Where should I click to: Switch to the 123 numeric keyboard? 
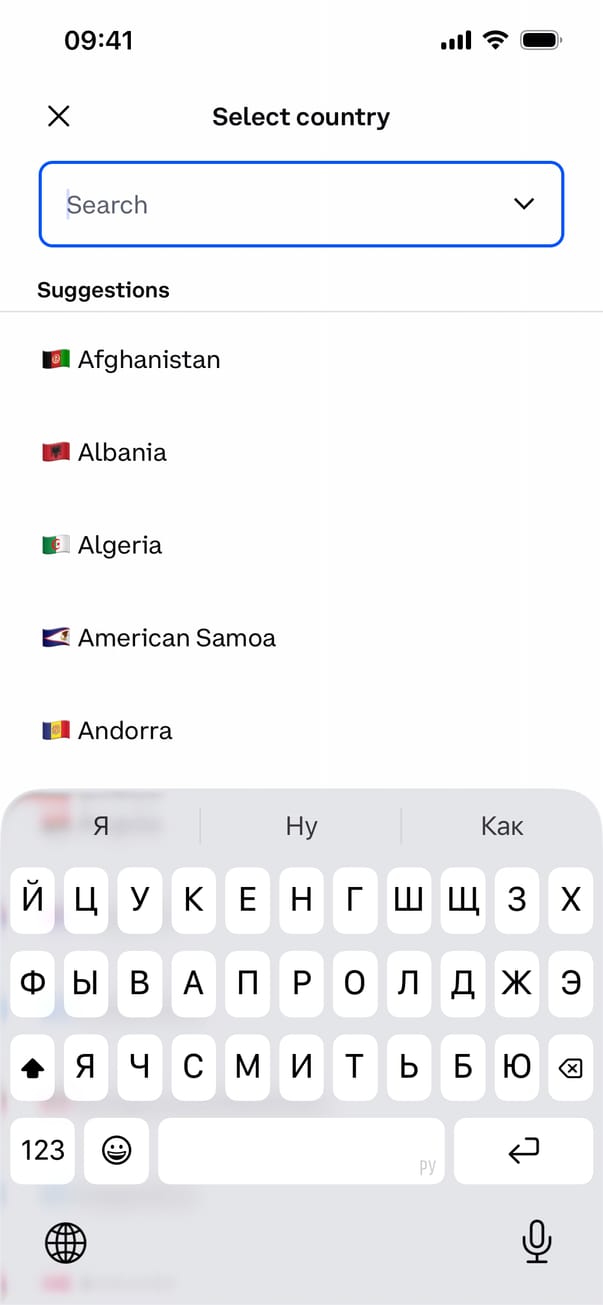43,1151
